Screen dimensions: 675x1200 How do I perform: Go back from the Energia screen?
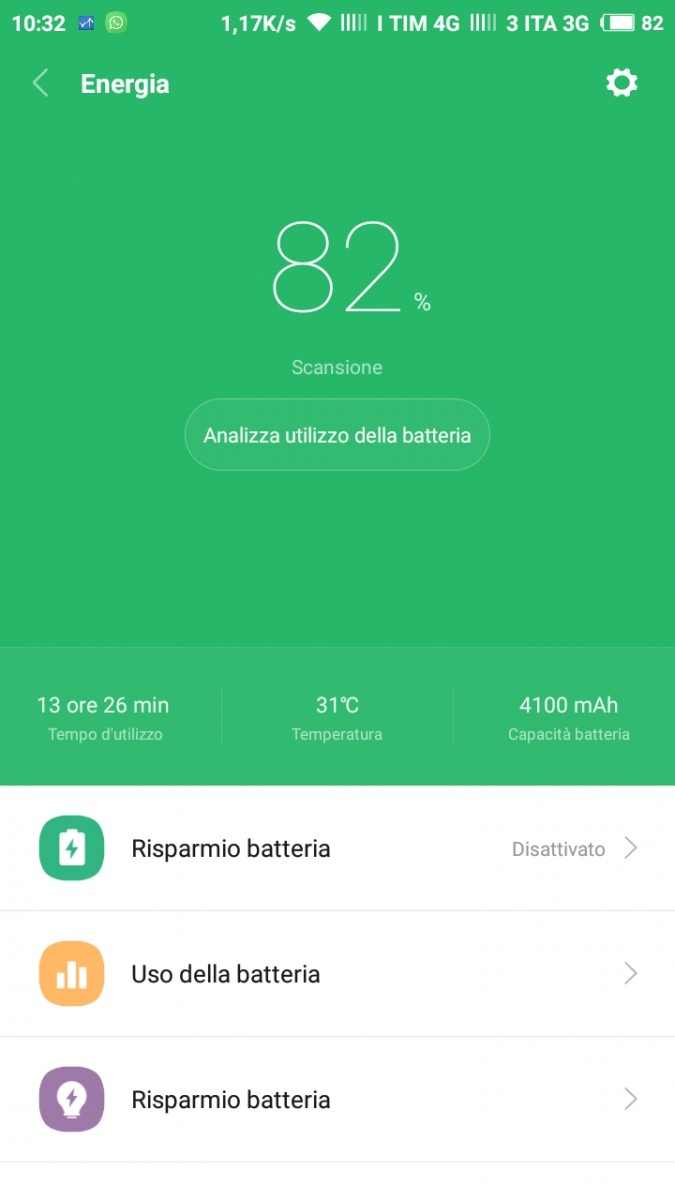(41, 83)
